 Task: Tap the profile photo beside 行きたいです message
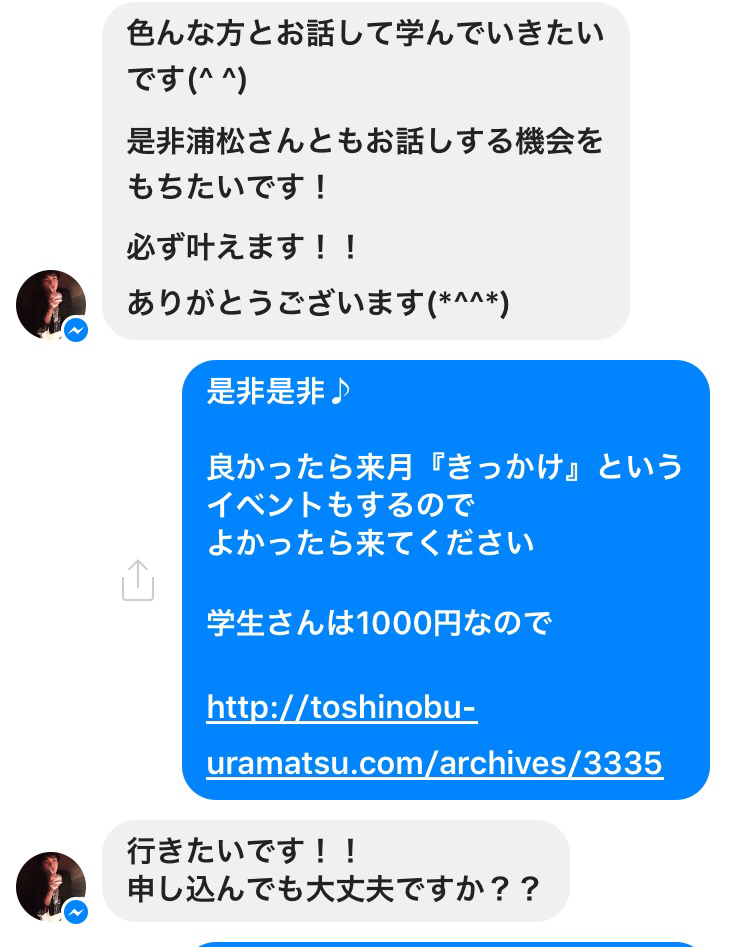(x=50, y=886)
